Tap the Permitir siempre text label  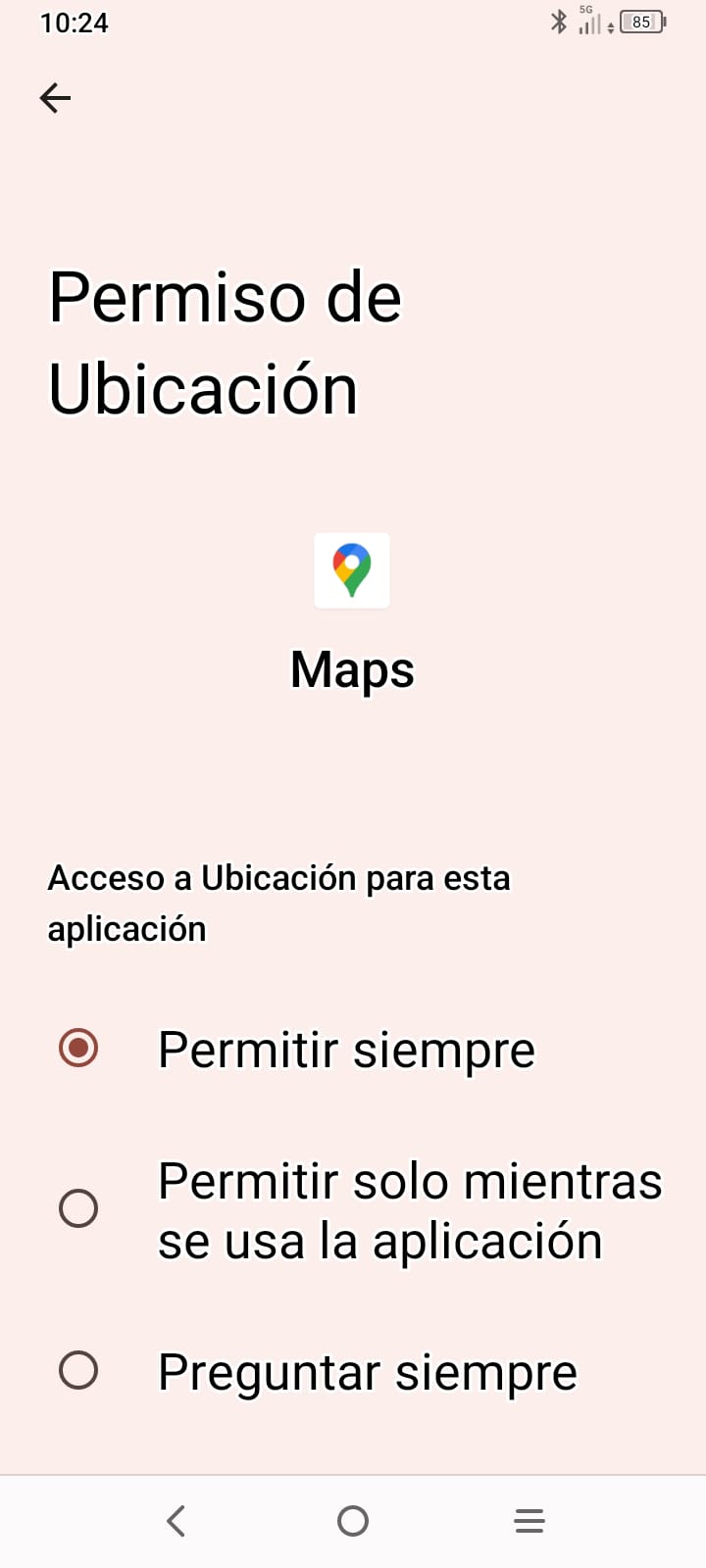(x=346, y=1048)
